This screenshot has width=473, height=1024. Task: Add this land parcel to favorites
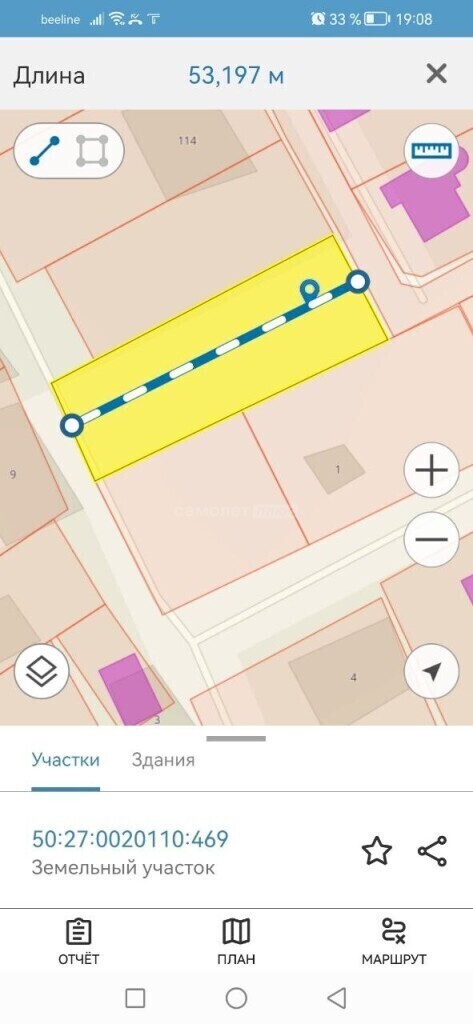[x=377, y=851]
